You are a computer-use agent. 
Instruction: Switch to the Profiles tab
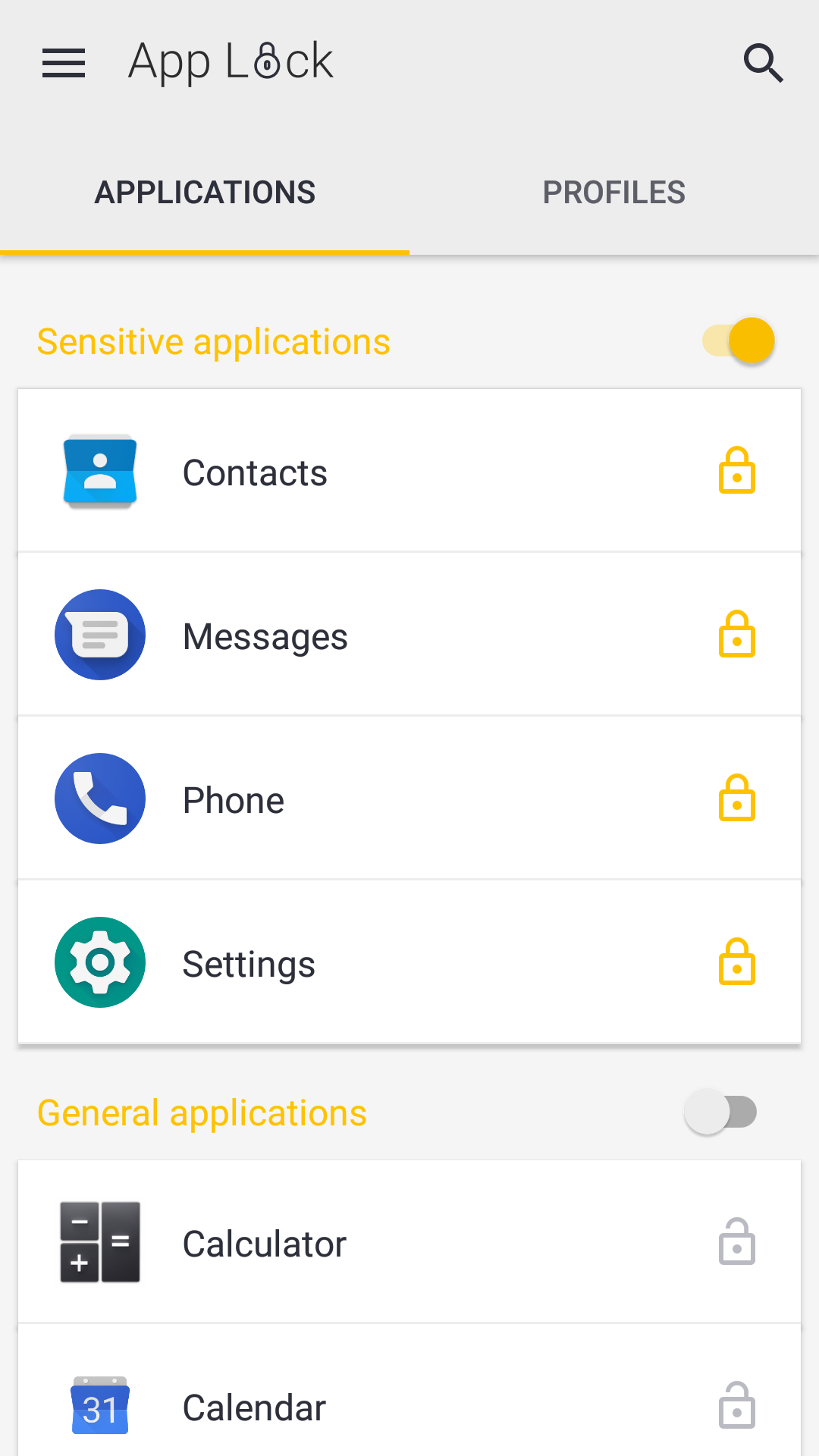(614, 193)
